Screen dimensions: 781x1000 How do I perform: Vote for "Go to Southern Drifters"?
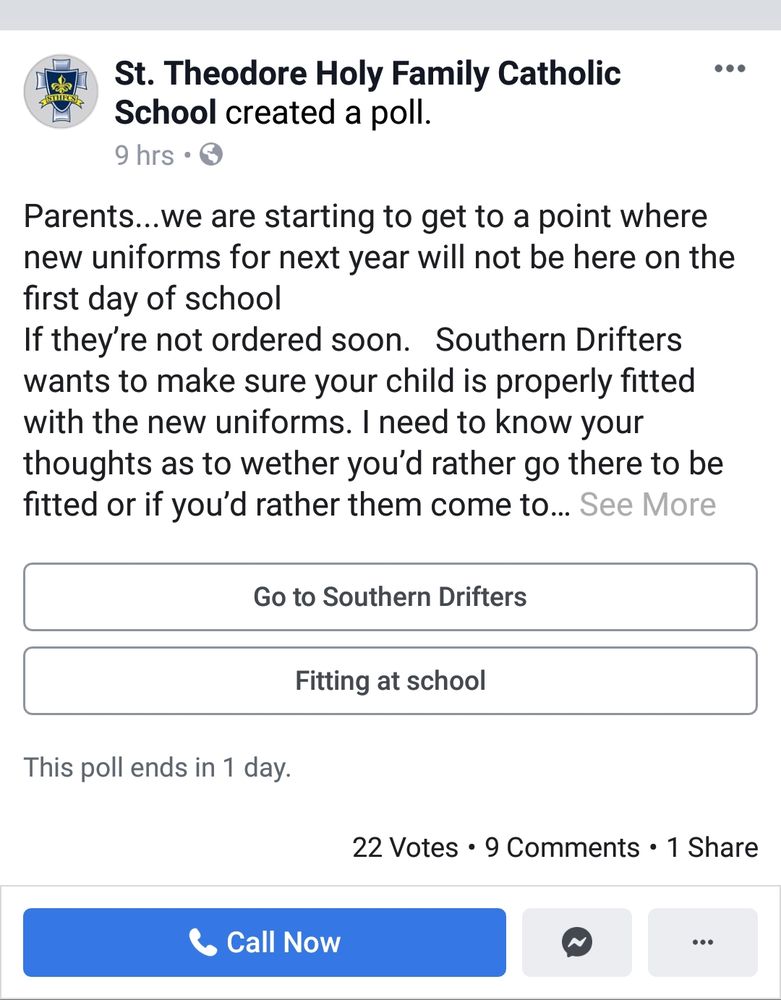point(390,596)
